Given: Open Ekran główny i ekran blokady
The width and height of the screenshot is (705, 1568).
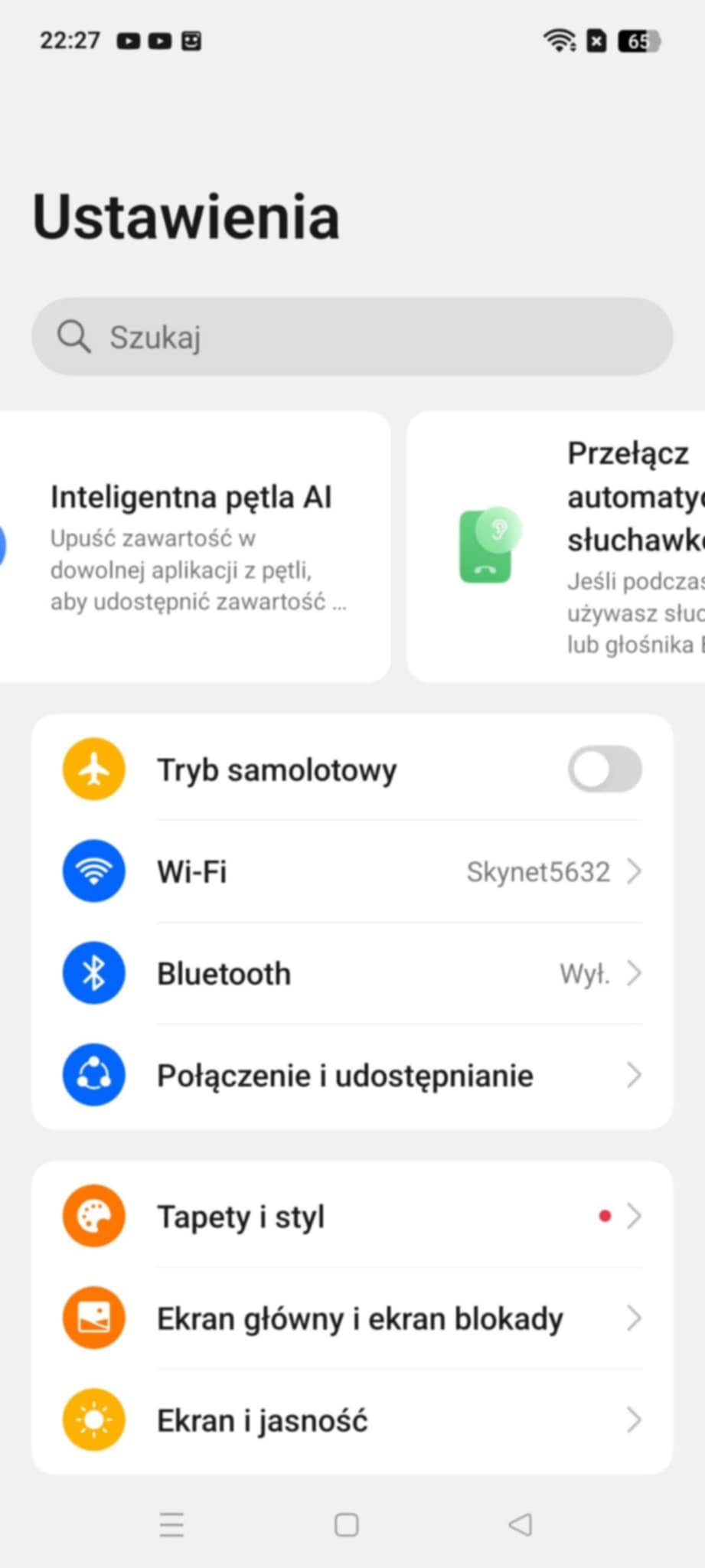Looking at the screenshot, I should 352,1318.
